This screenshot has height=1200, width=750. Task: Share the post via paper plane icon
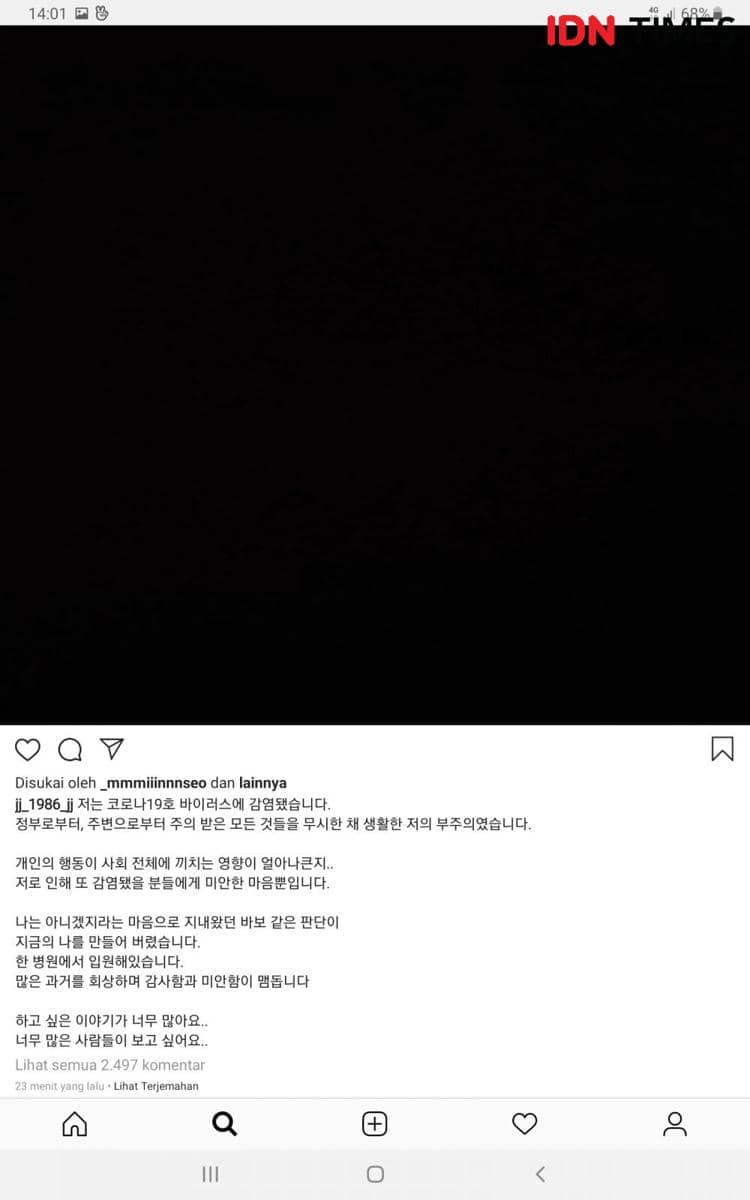[112, 749]
